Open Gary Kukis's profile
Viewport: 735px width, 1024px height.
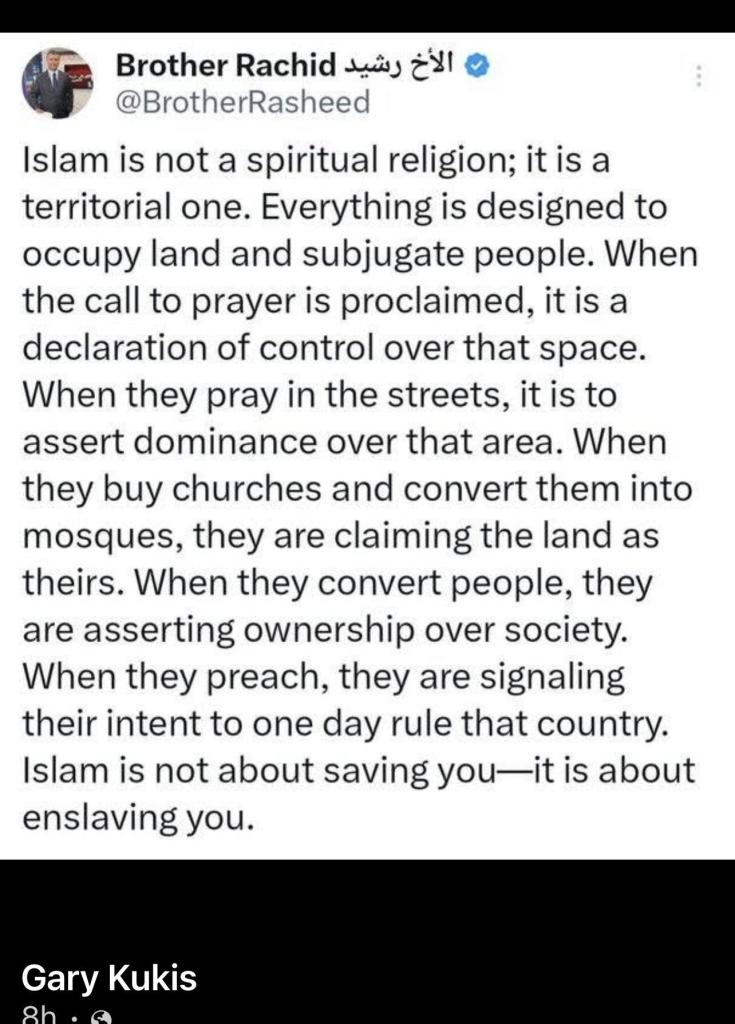[109, 978]
